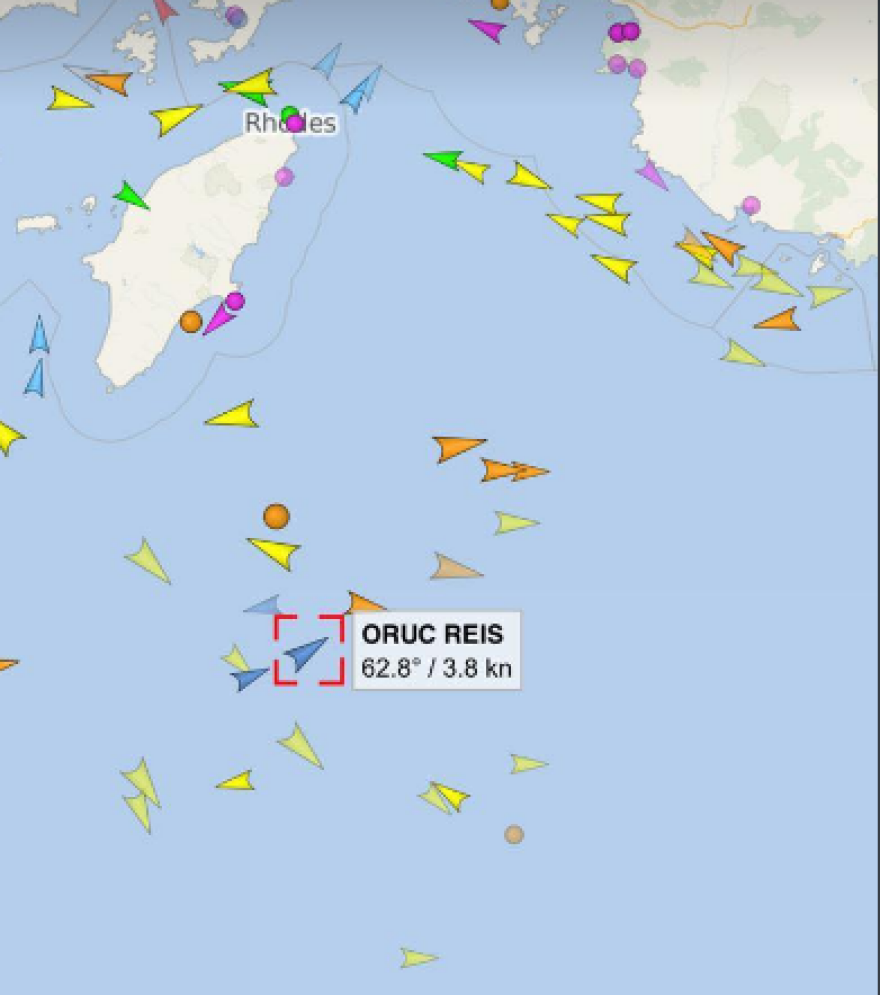The image size is (880, 995).
Task: Tap the selected ORUC REIS vessel marker
Action: 306,653
